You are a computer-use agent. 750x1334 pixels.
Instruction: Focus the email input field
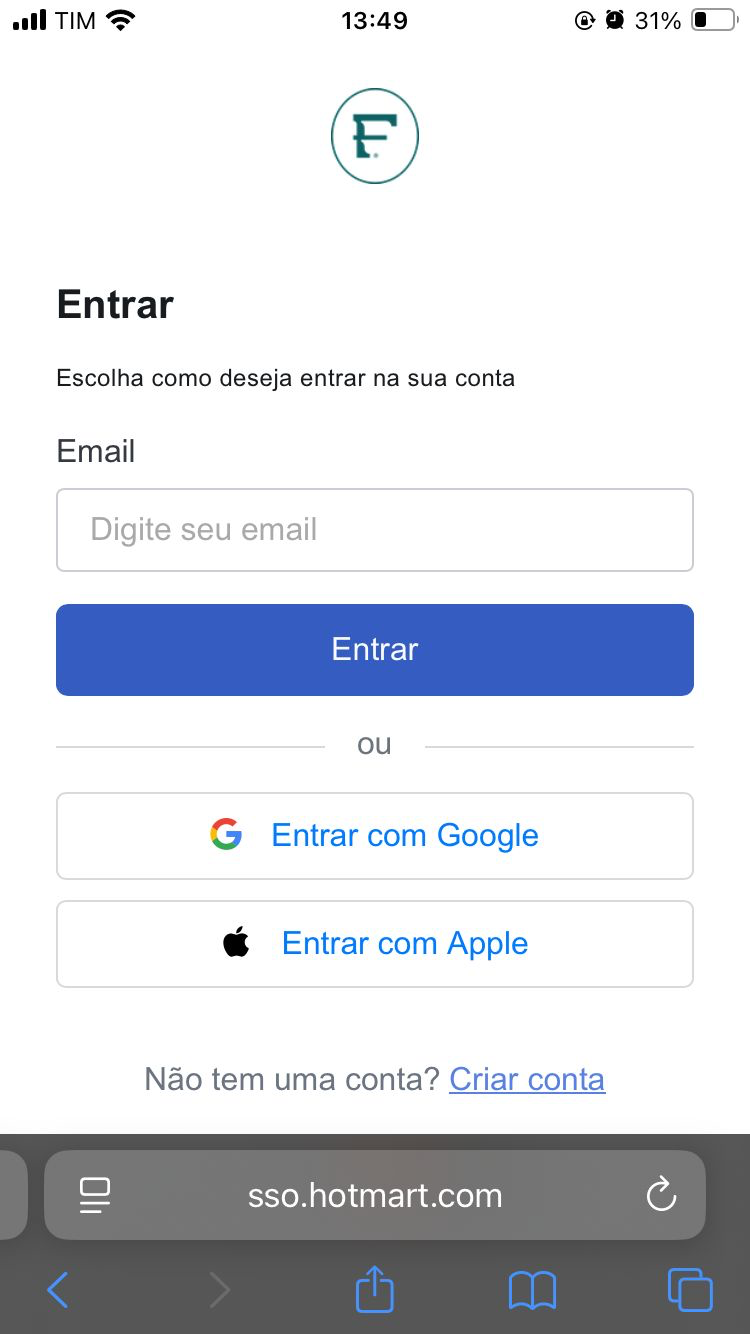pyautogui.click(x=374, y=530)
